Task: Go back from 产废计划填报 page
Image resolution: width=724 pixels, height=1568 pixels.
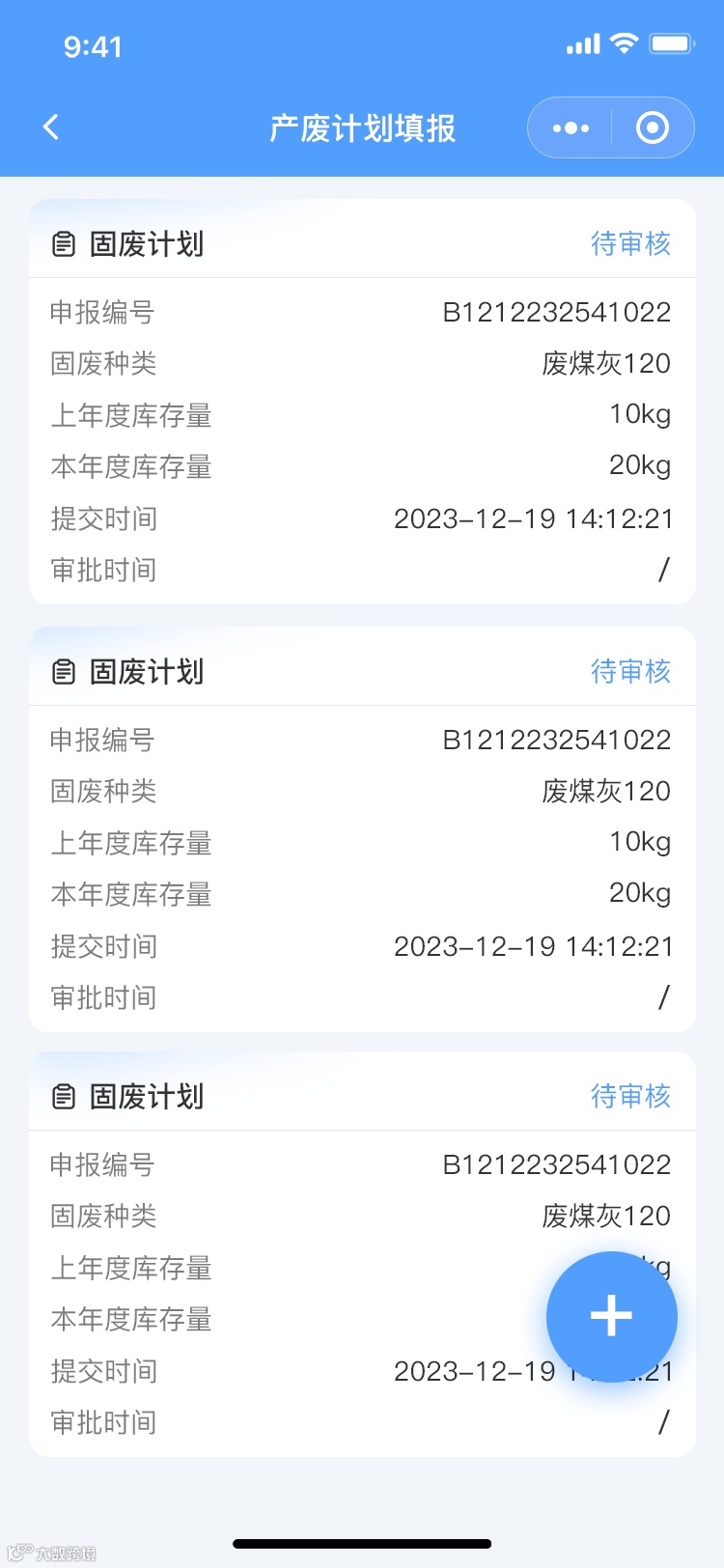Action: click(52, 127)
